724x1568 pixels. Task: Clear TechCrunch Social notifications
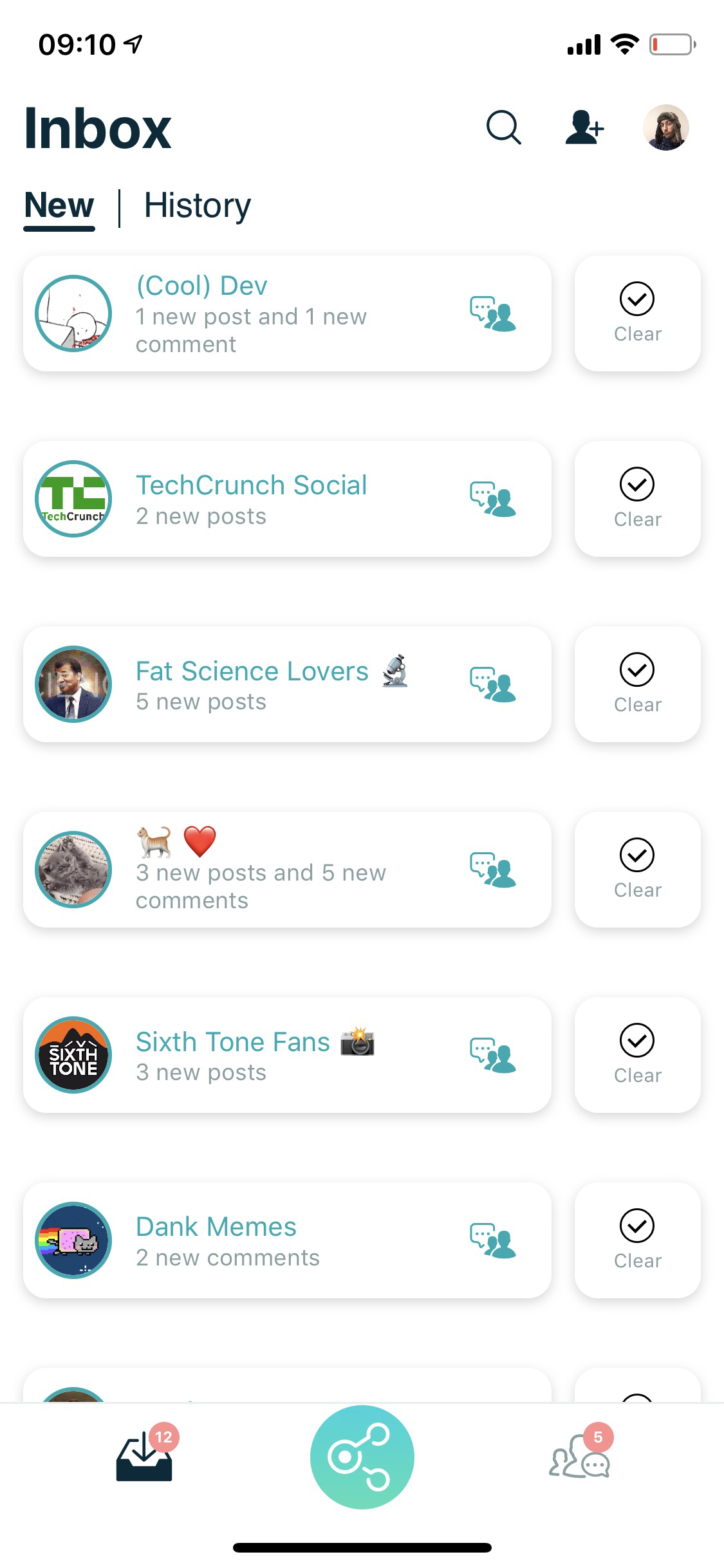click(x=637, y=499)
